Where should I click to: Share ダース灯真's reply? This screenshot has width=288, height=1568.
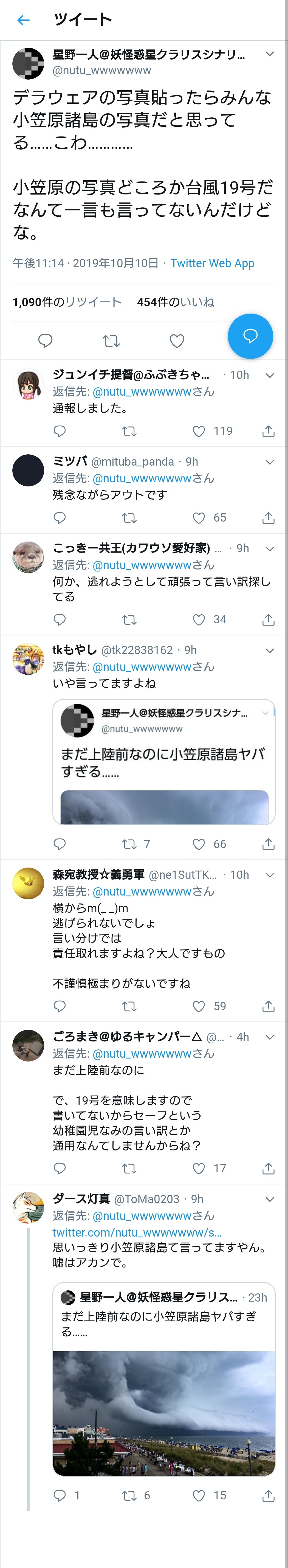268,1495
